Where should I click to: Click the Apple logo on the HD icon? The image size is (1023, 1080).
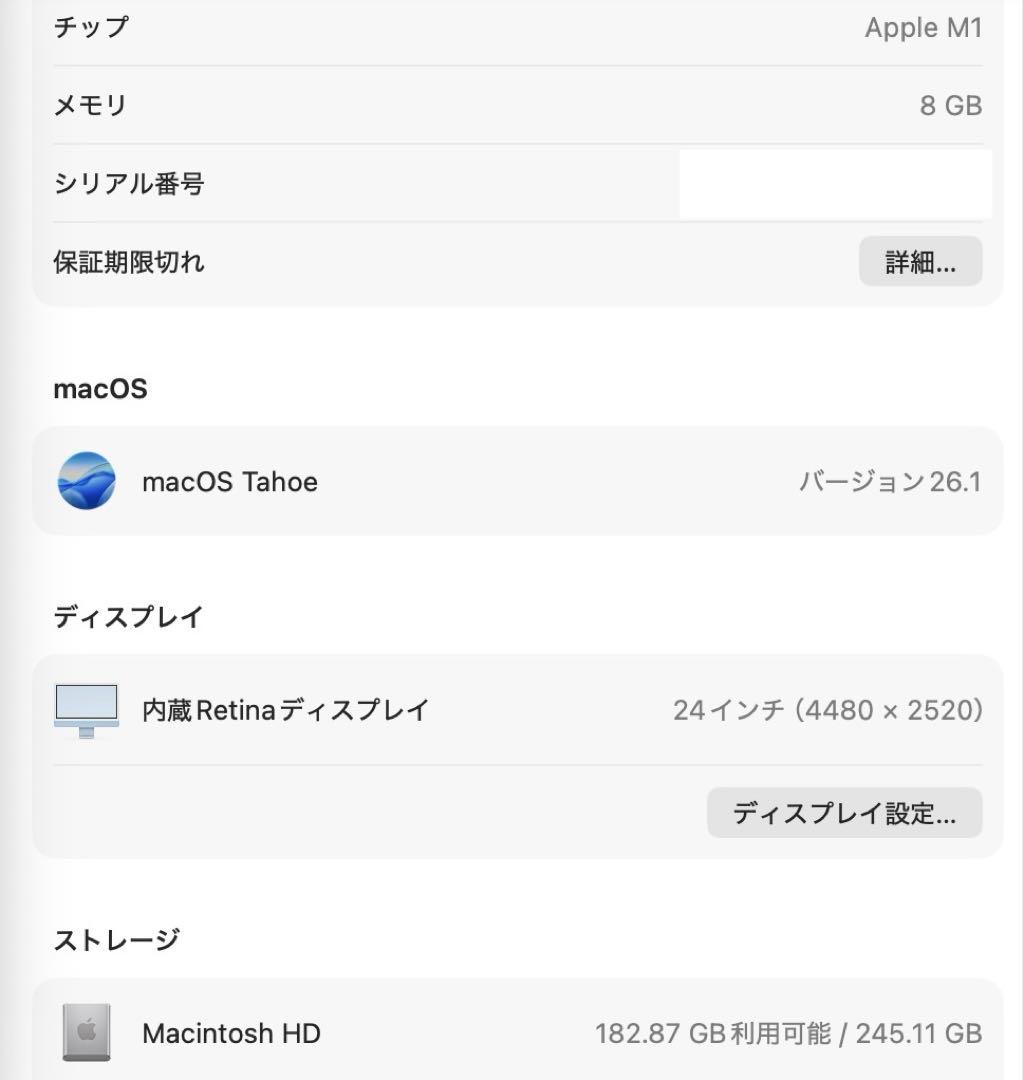87,1028
